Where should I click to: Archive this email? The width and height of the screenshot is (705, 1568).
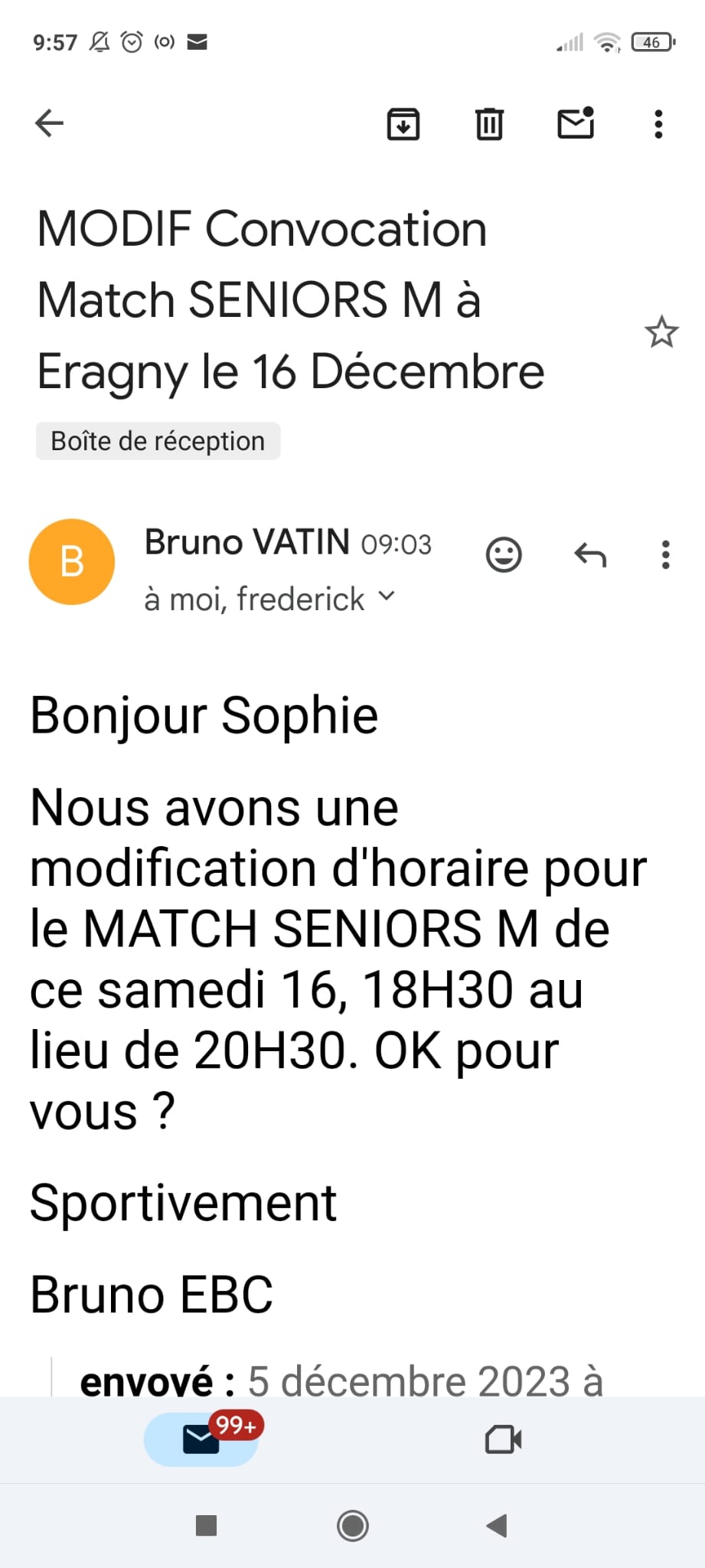403,124
